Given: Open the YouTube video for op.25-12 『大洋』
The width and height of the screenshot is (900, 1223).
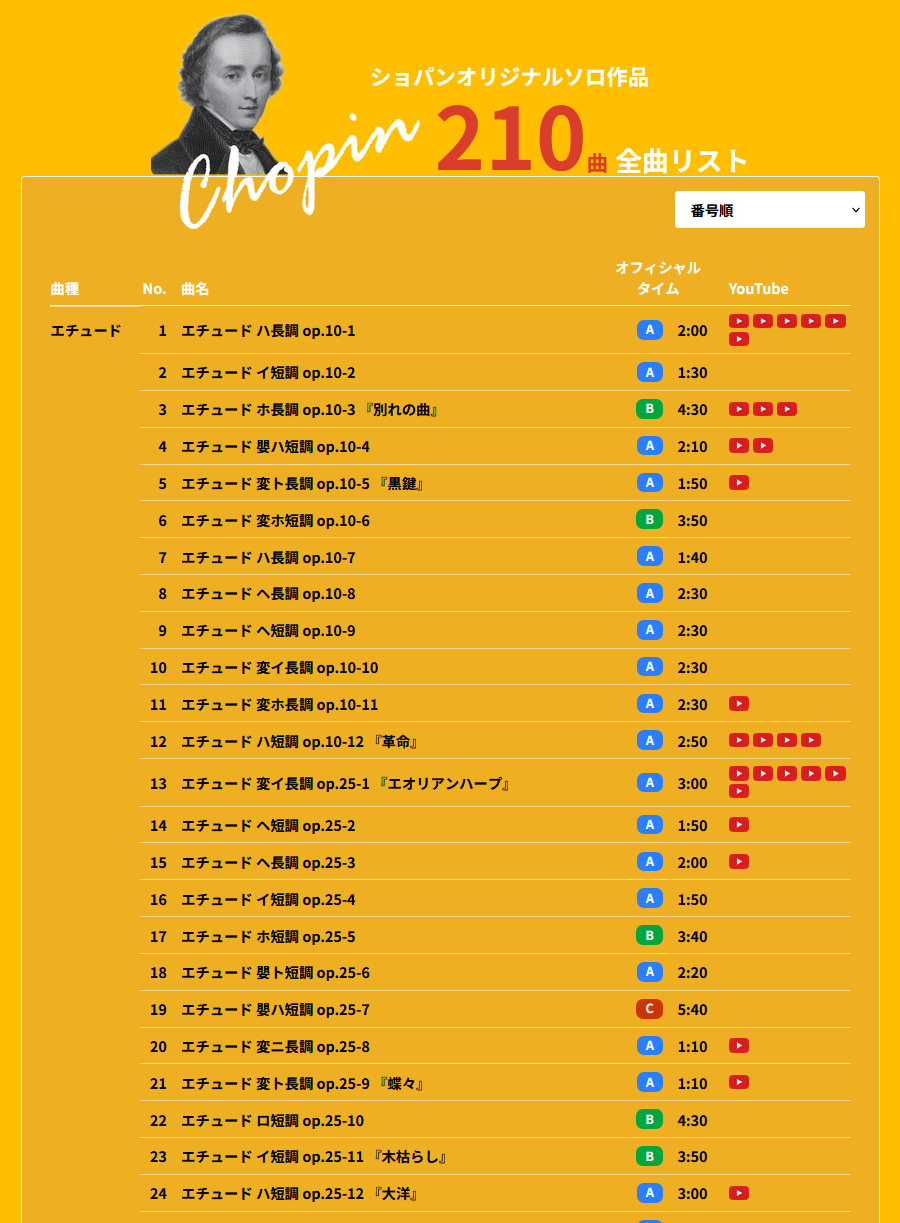Looking at the screenshot, I should [738, 1193].
